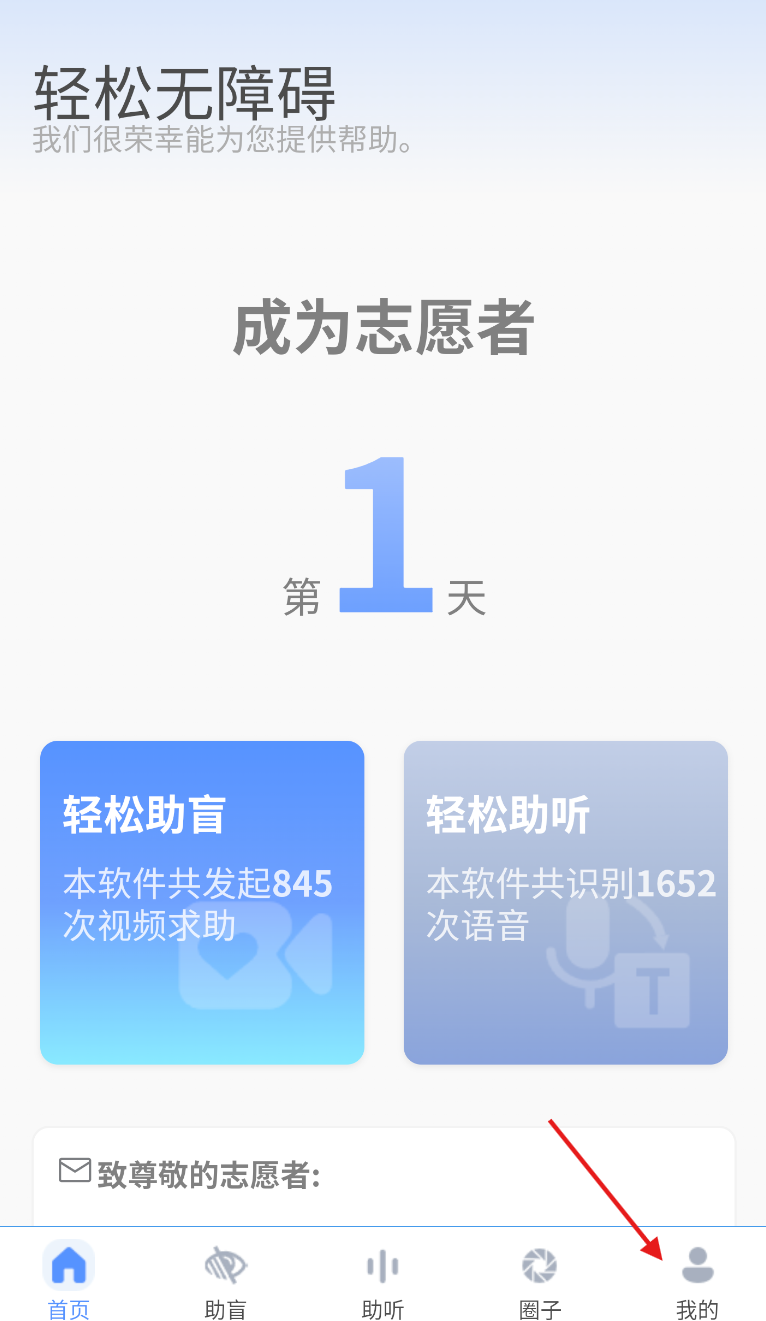This screenshot has height=1321, width=766.
Task: Open the 轻松助听 card
Action: 565,902
